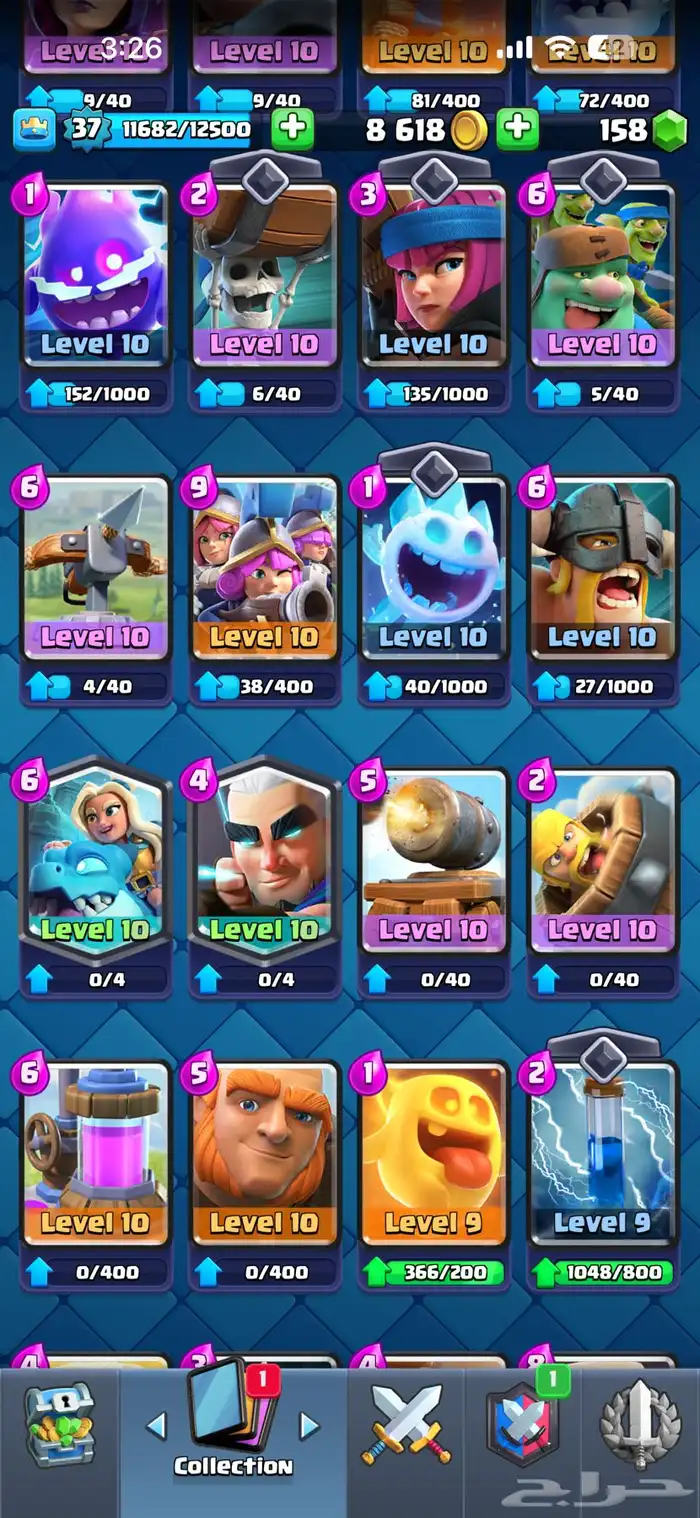
Task: Open the Magic Archer card
Action: tap(264, 860)
